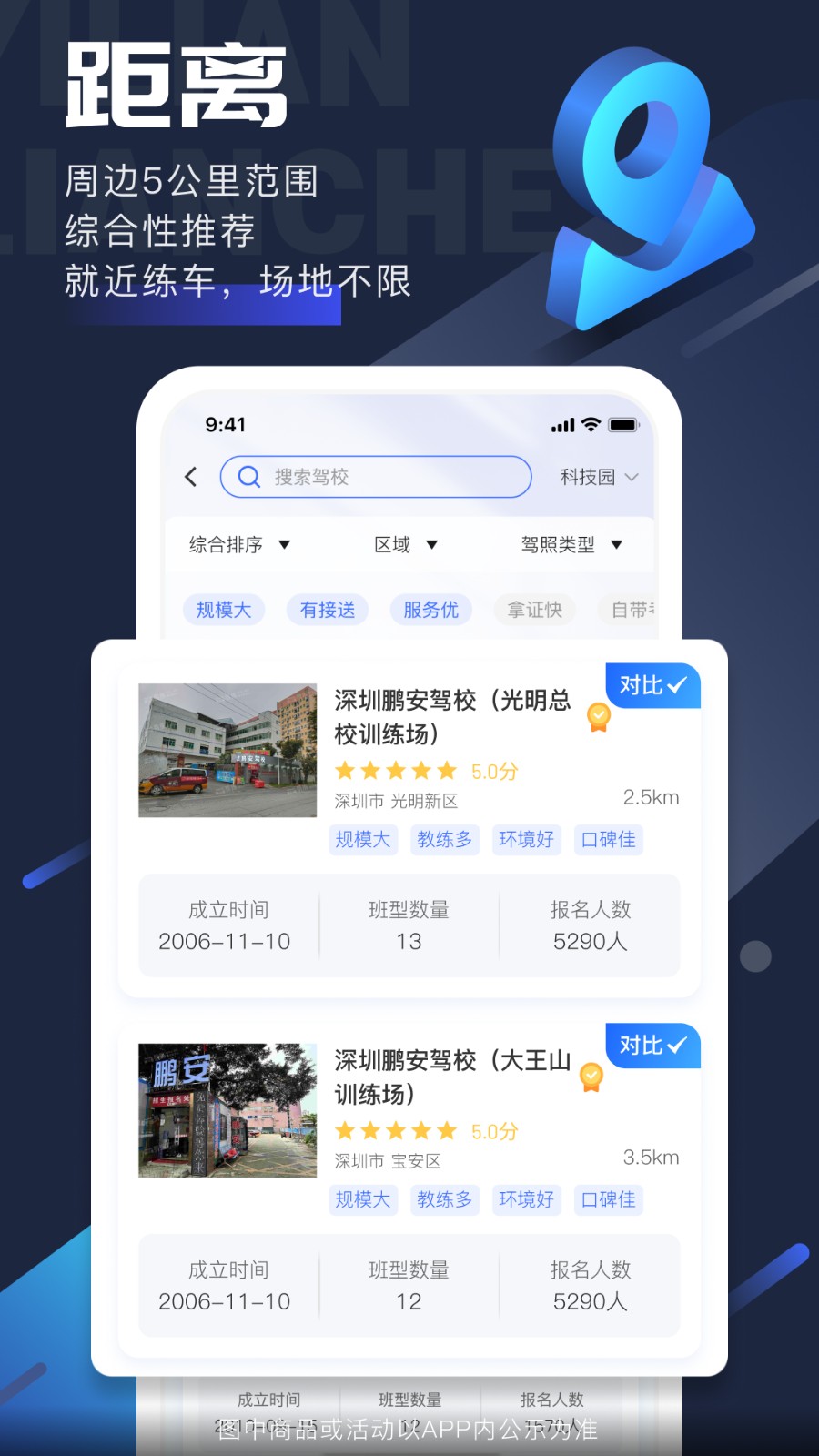Click the 口碑佳 tag on 大王山训练场

coord(608,1200)
